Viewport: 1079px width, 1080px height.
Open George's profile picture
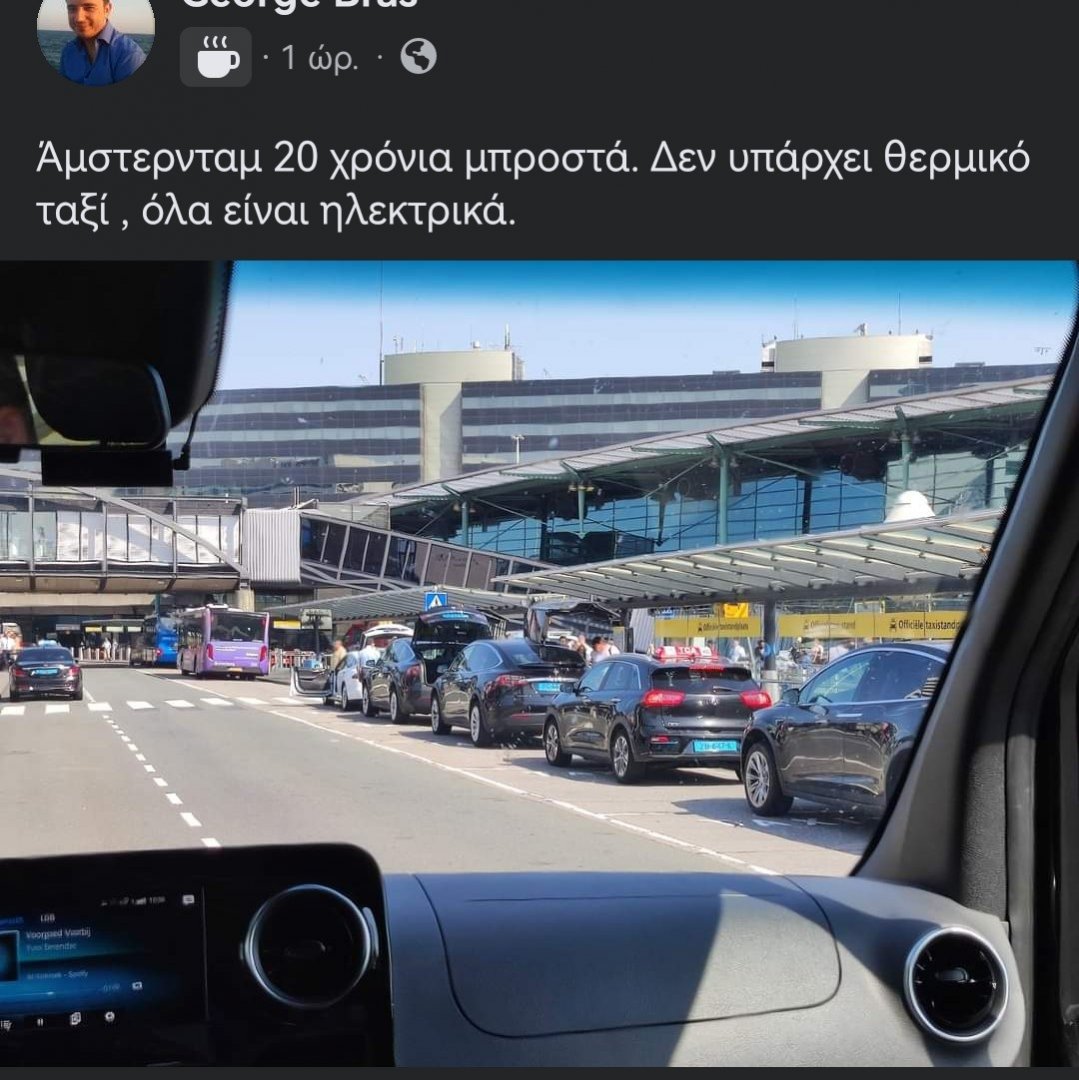point(96,38)
